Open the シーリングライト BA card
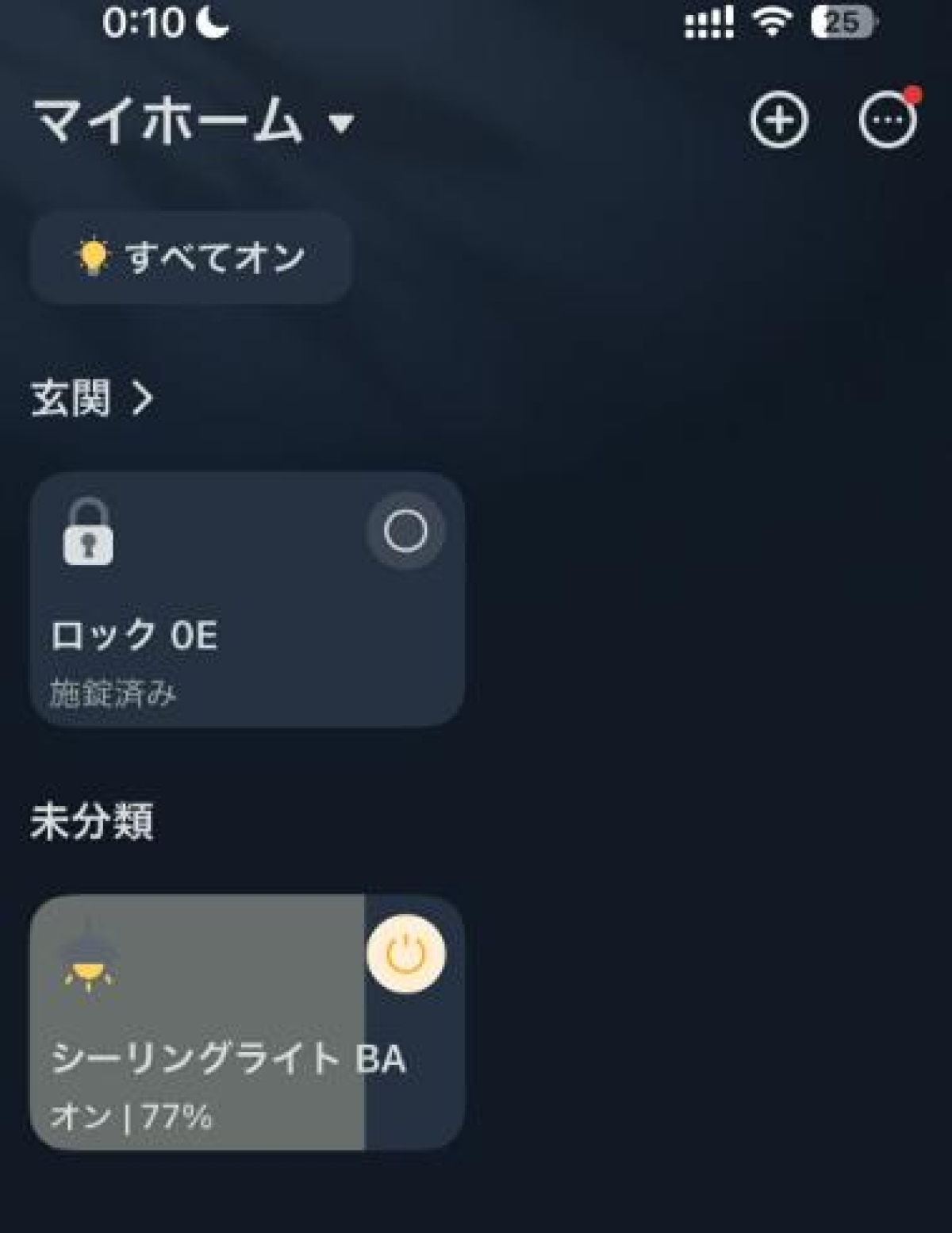Screen dimensions: 952x1233 [198, 1055]
